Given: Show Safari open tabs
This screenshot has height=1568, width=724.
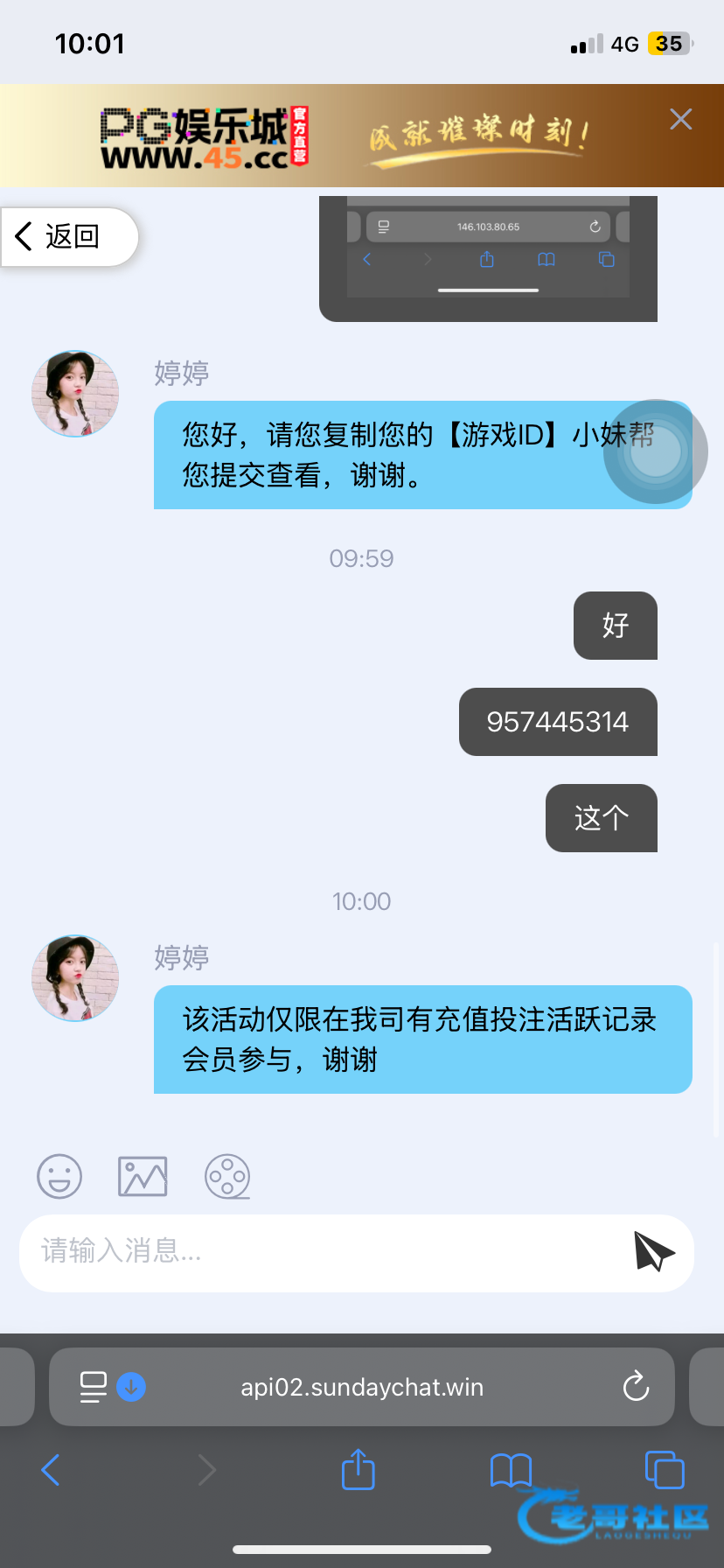Looking at the screenshot, I should pos(665,1470).
